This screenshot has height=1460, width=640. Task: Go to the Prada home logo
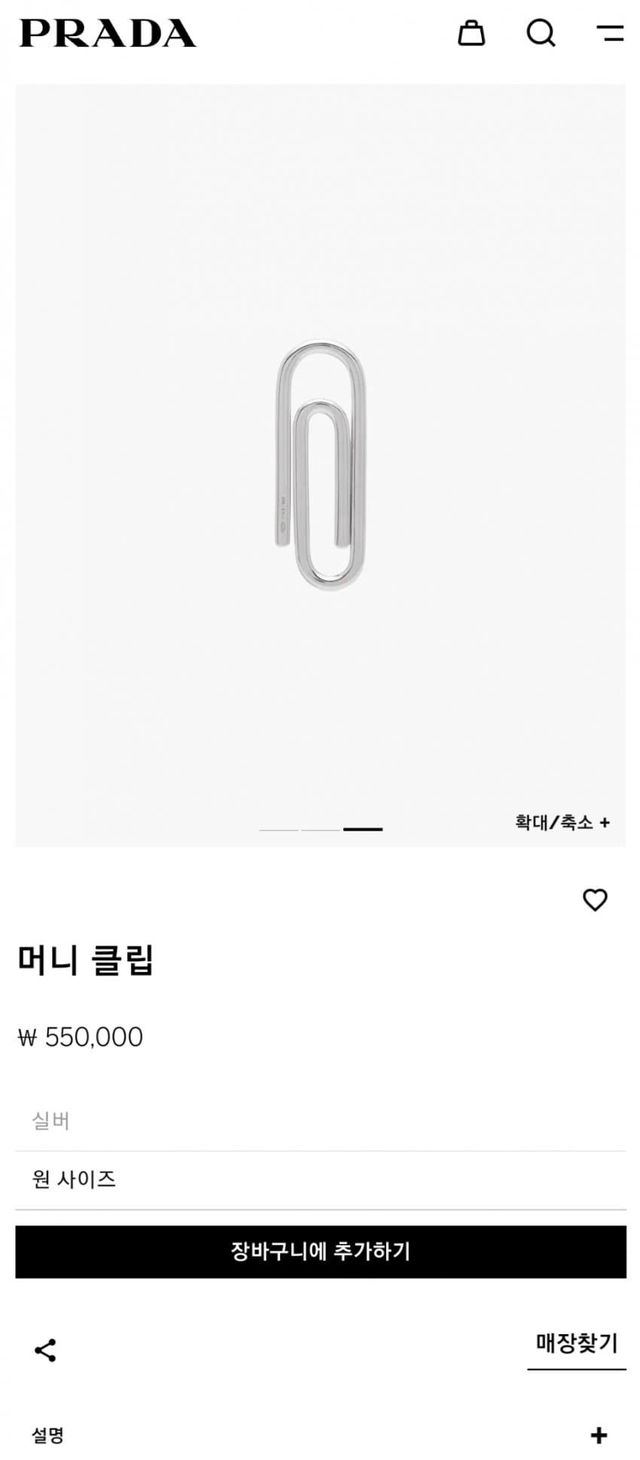108,33
